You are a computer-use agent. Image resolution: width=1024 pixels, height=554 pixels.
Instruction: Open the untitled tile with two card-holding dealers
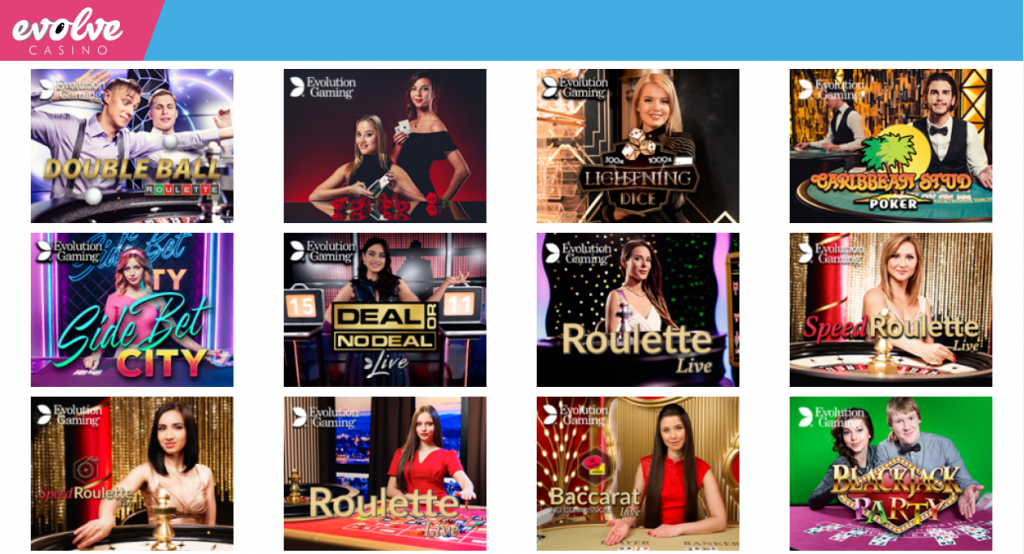pos(385,146)
